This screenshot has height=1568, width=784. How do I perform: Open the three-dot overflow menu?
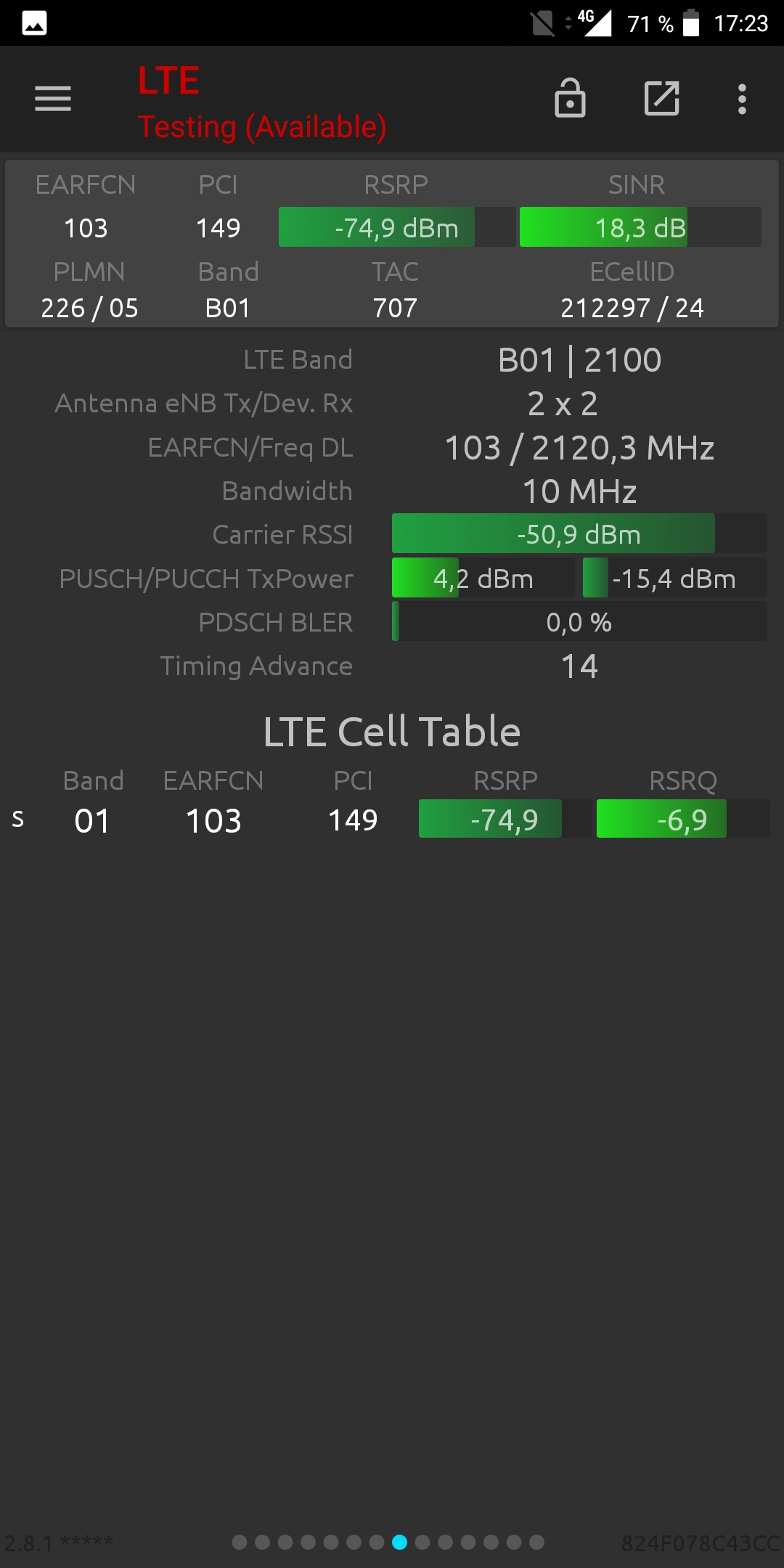pos(742,99)
